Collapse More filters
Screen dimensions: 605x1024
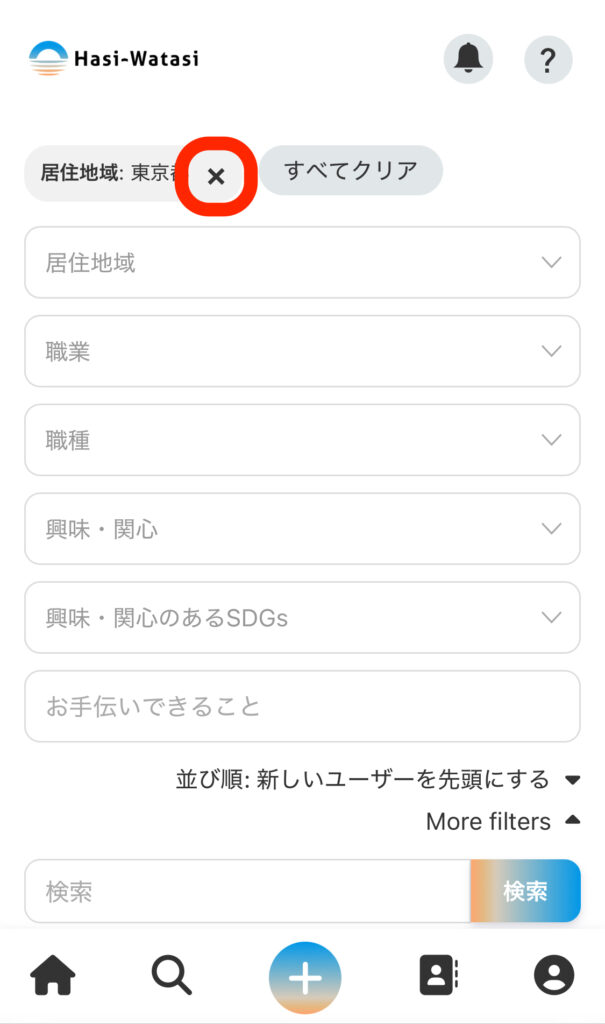pyautogui.click(x=502, y=821)
